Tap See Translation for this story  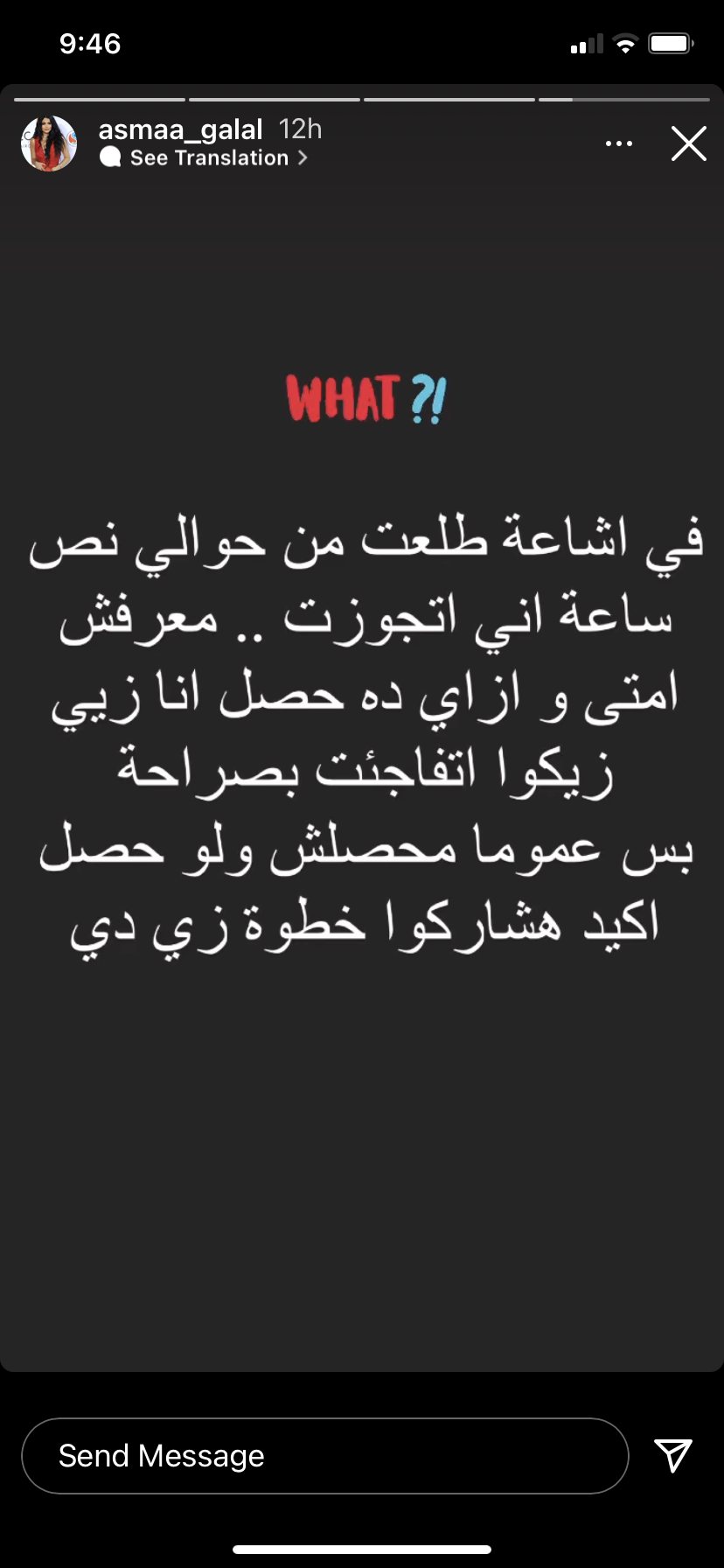tap(210, 158)
